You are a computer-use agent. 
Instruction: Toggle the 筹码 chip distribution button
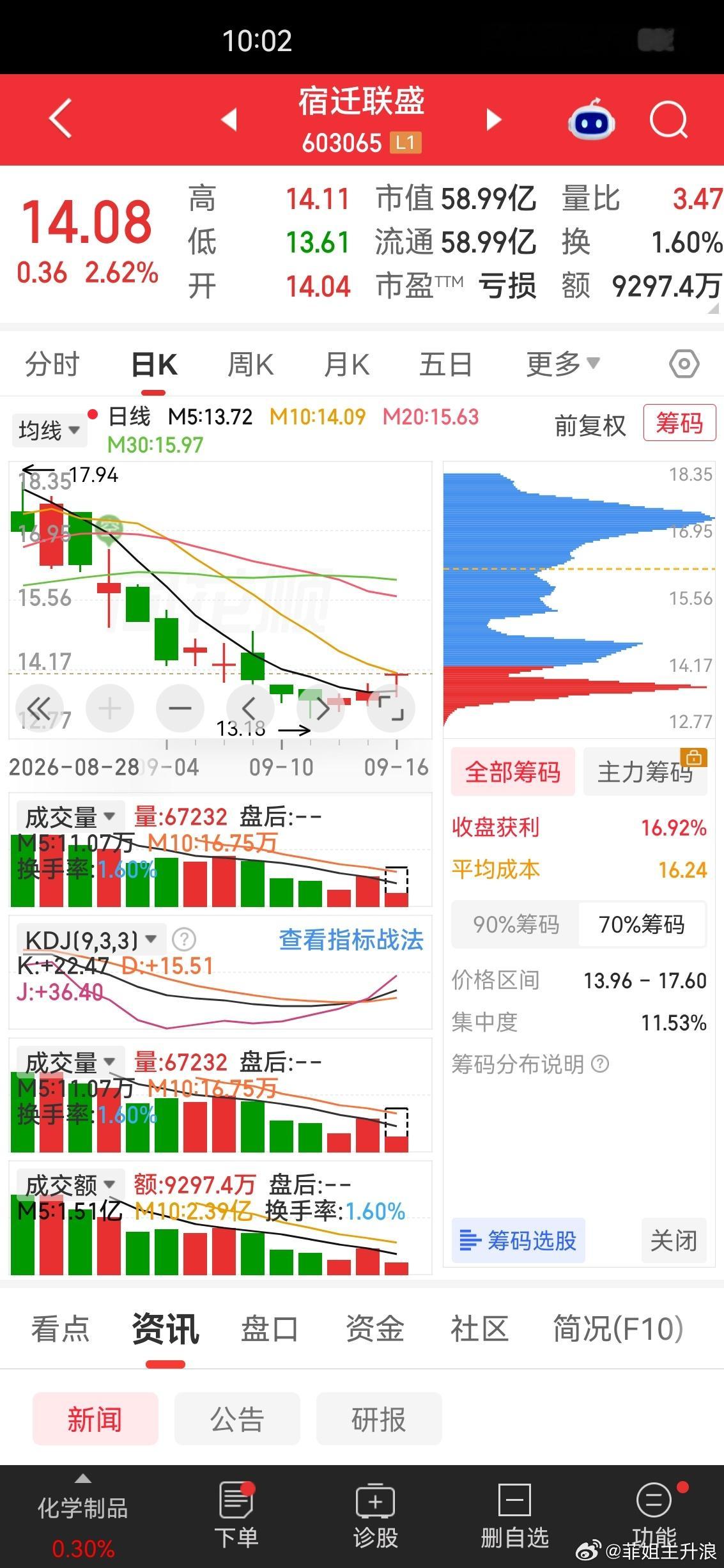[679, 423]
